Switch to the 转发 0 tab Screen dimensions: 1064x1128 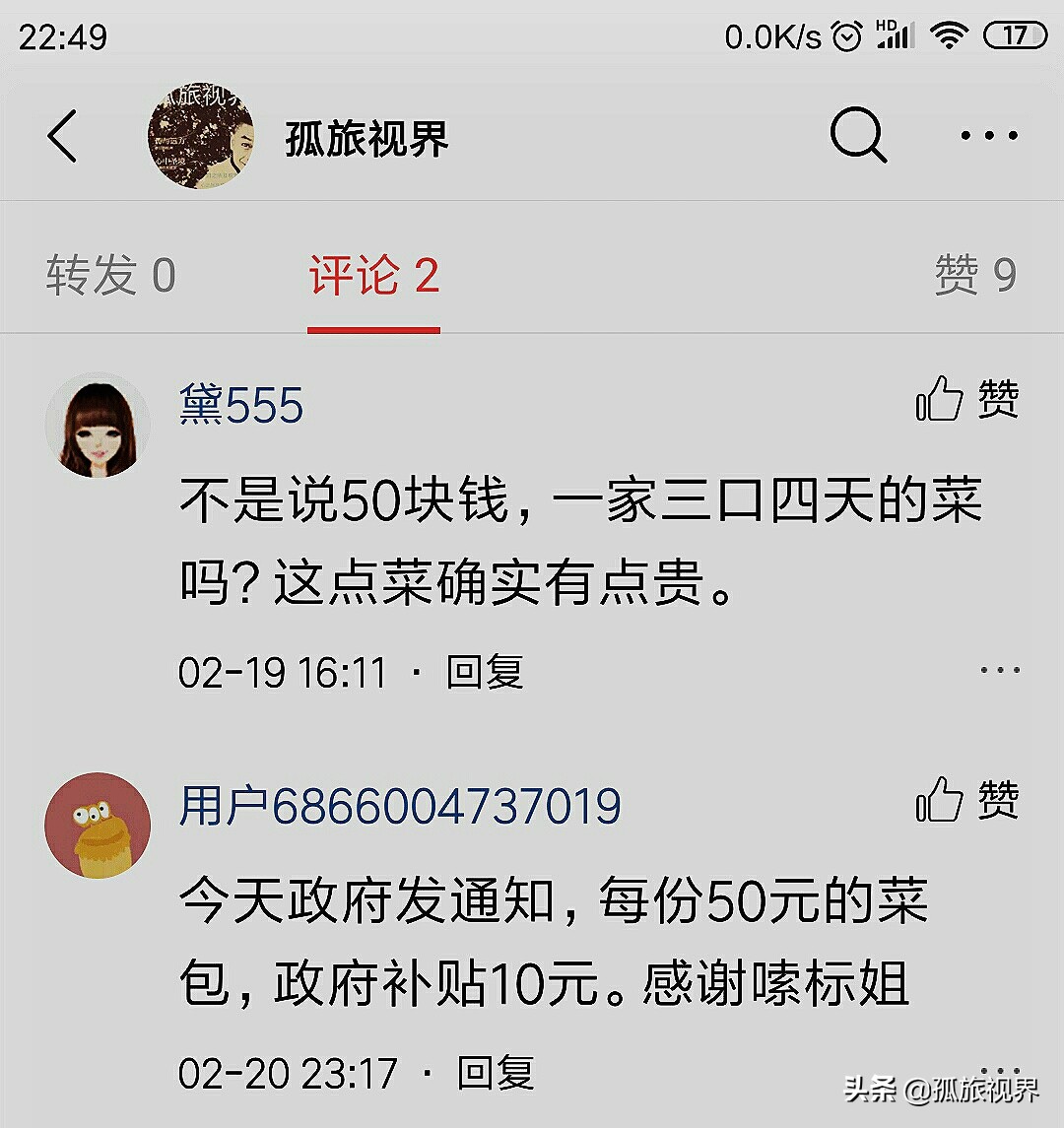tap(110, 275)
